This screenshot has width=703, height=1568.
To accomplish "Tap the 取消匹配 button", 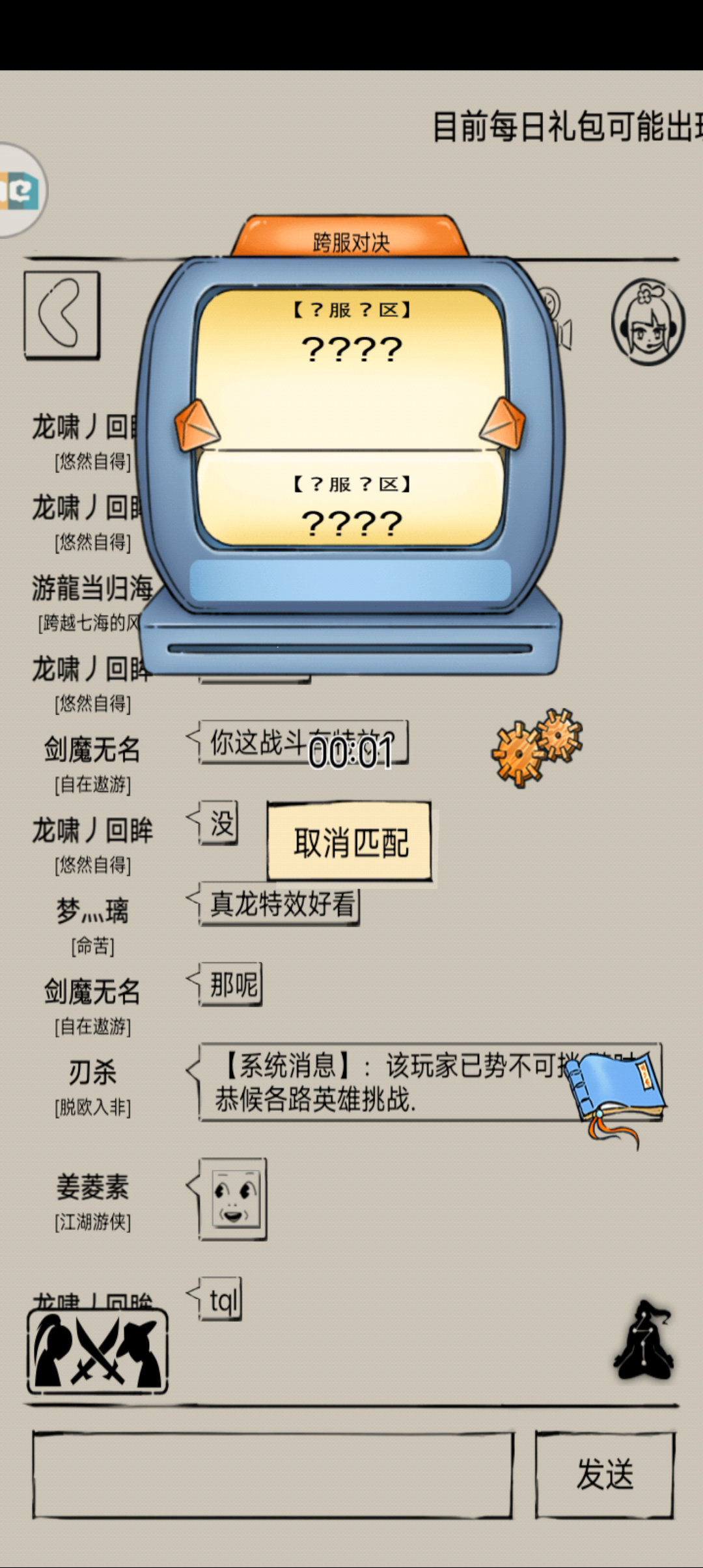I will coord(350,843).
